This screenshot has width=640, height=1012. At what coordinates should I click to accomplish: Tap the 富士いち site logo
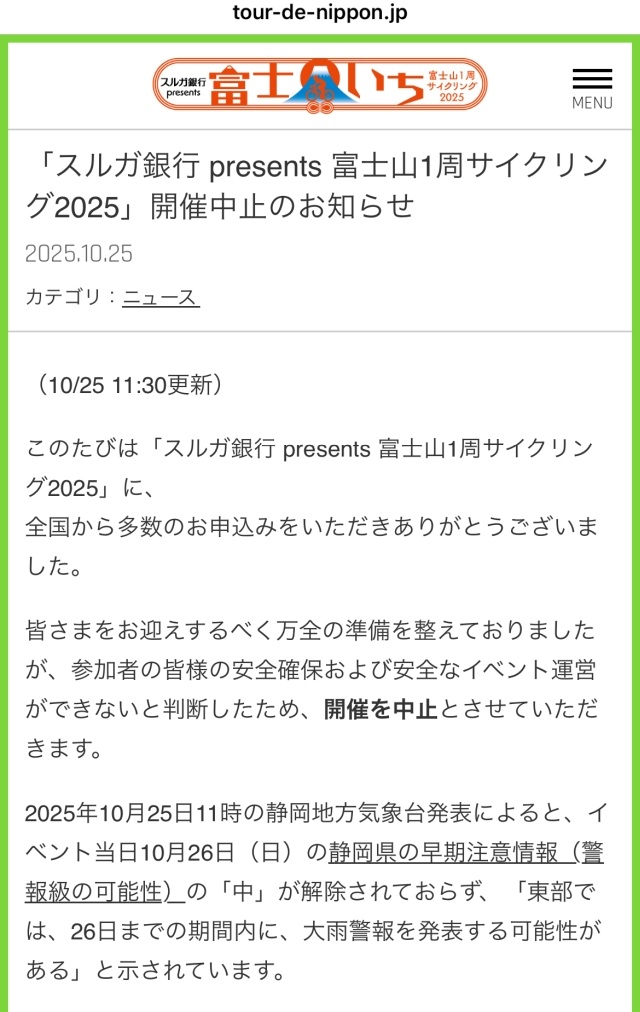pos(322,86)
